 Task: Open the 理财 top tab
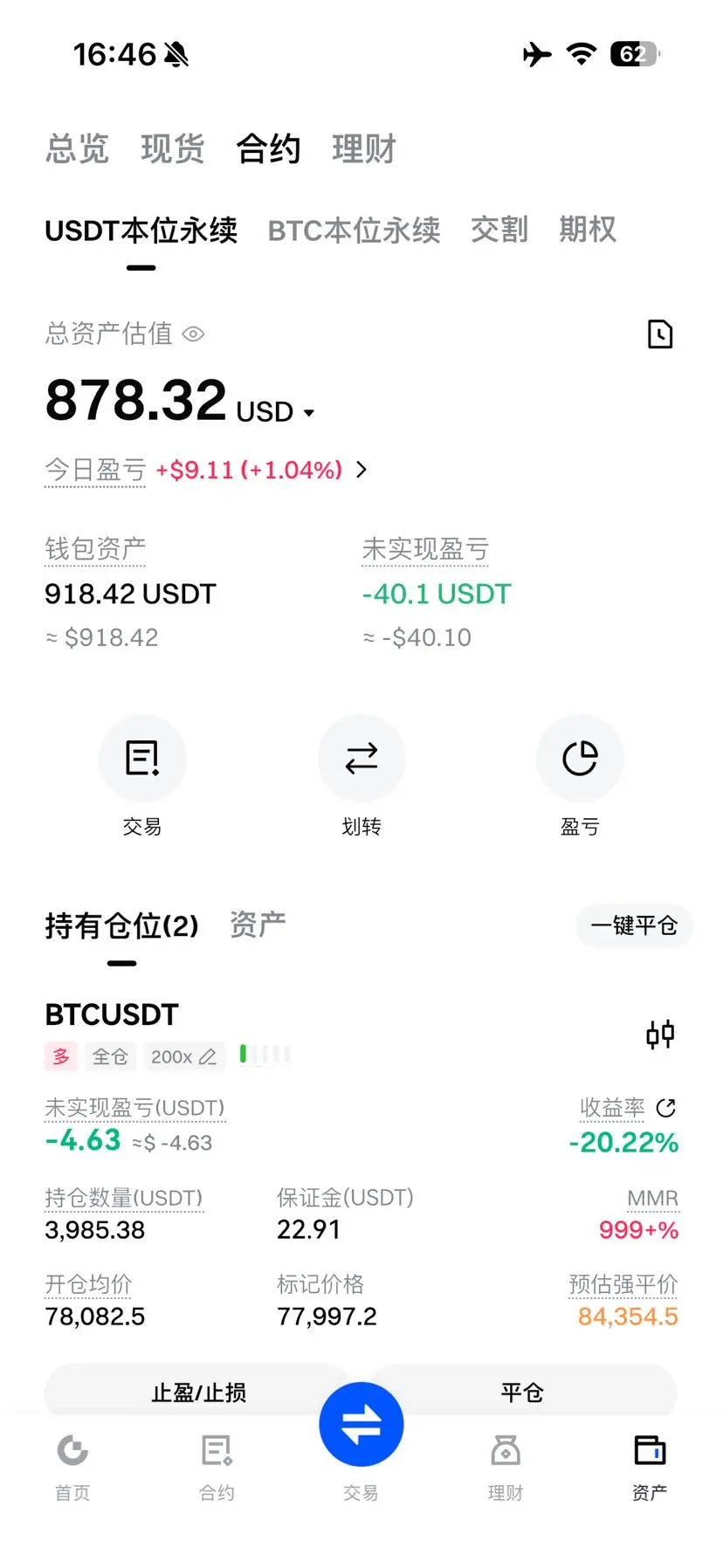tap(364, 148)
